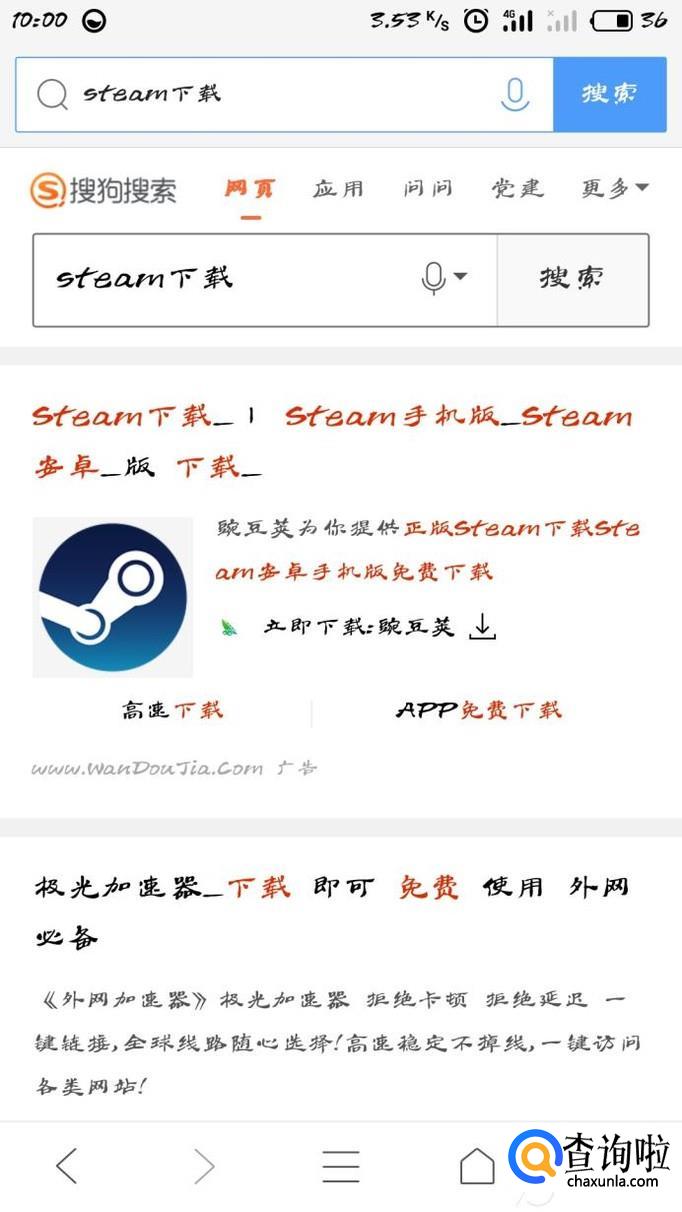Image resolution: width=682 pixels, height=1212 pixels.
Task: Switch to the 问问 tab
Action: coord(428,188)
